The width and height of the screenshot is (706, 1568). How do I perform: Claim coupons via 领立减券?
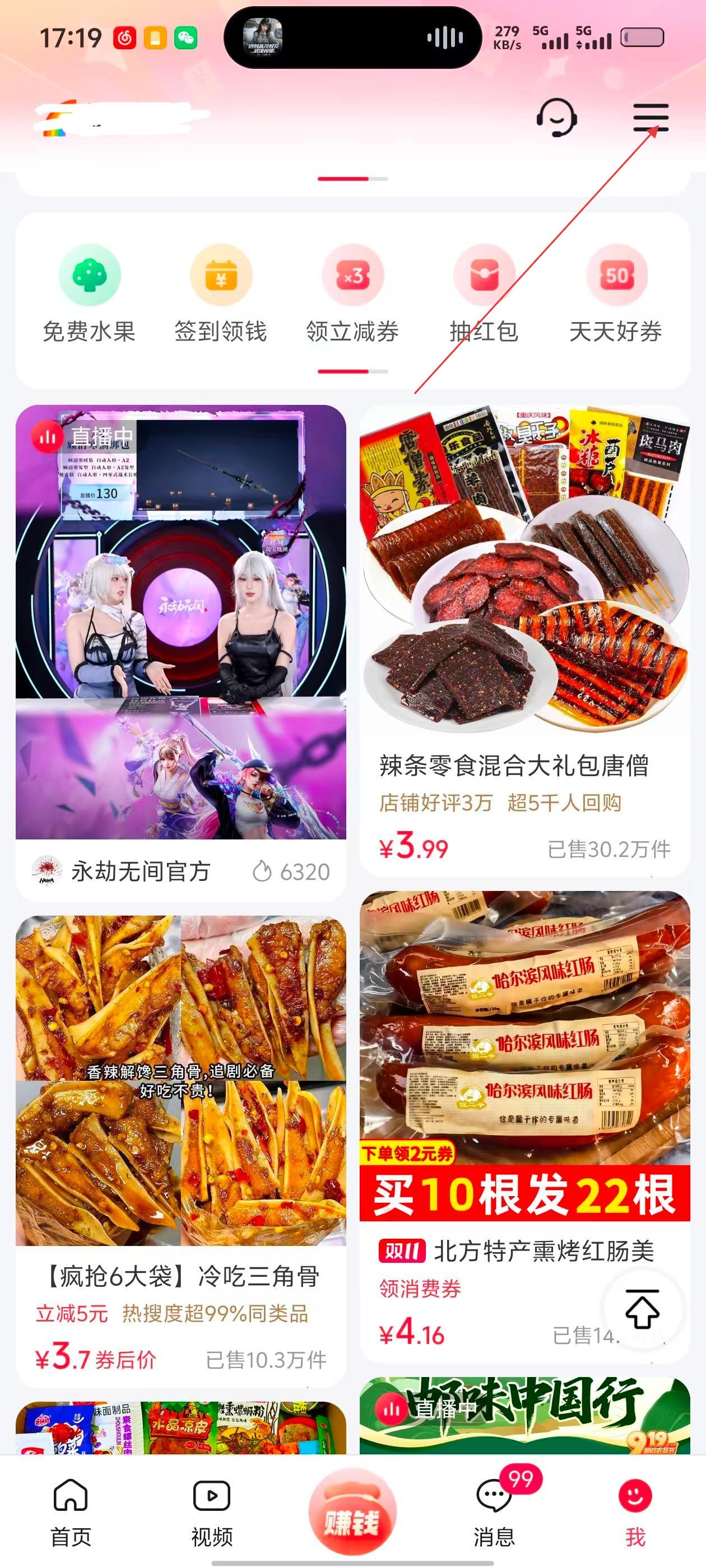352,293
